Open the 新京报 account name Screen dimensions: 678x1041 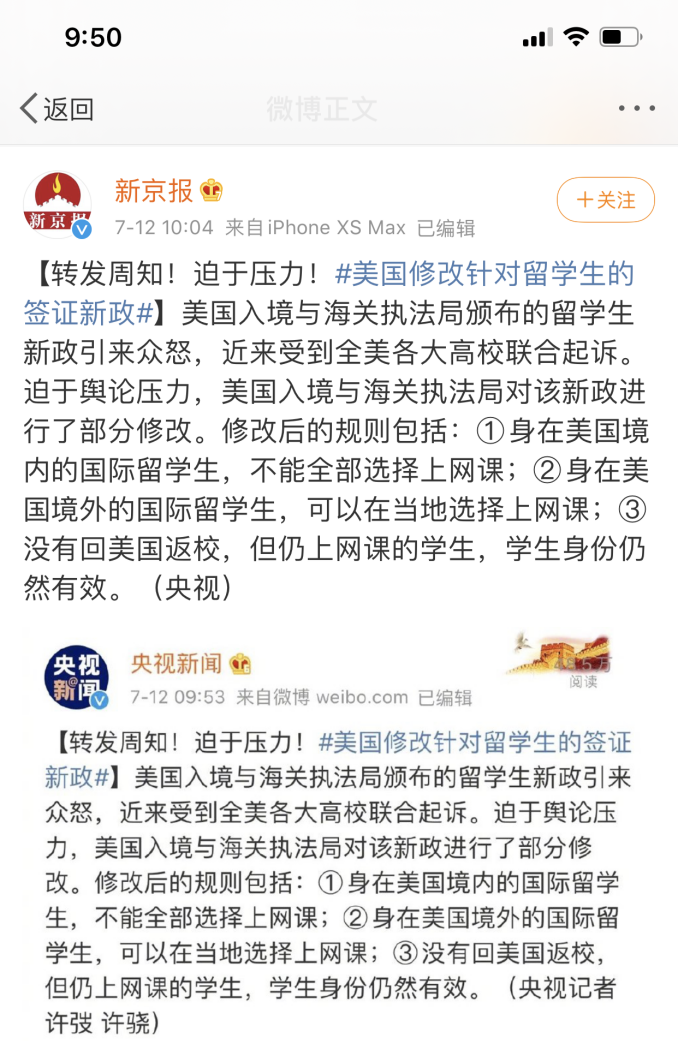pos(153,189)
